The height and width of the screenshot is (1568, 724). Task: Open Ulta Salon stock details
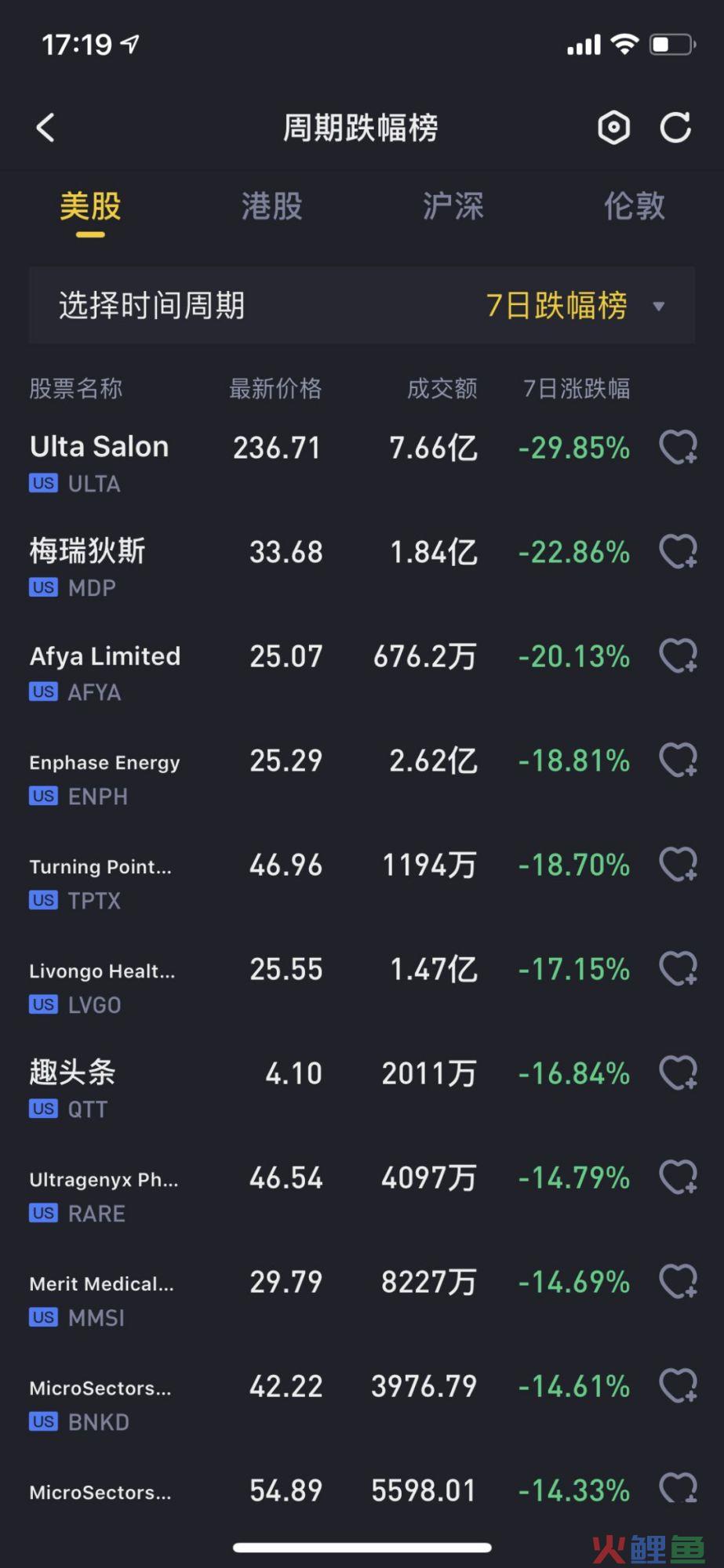[99, 448]
